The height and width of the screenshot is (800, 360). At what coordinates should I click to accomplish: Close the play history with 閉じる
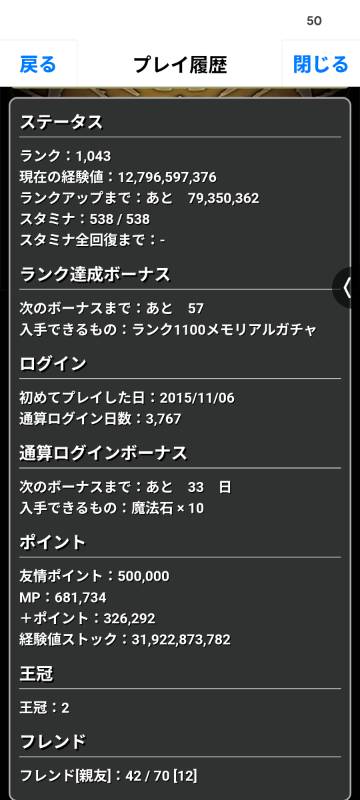click(321, 64)
